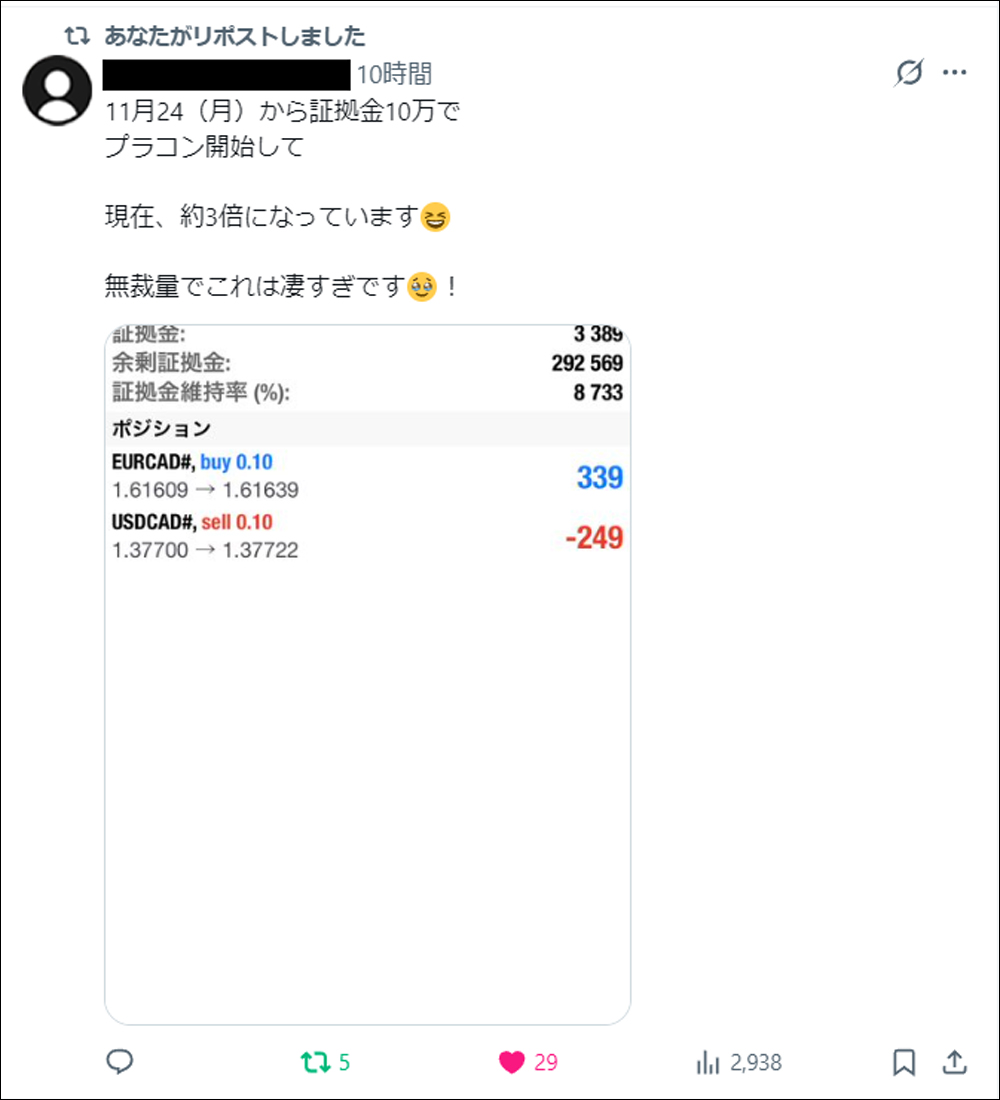Reply to this post
1000x1100 pixels.
coord(120,1062)
